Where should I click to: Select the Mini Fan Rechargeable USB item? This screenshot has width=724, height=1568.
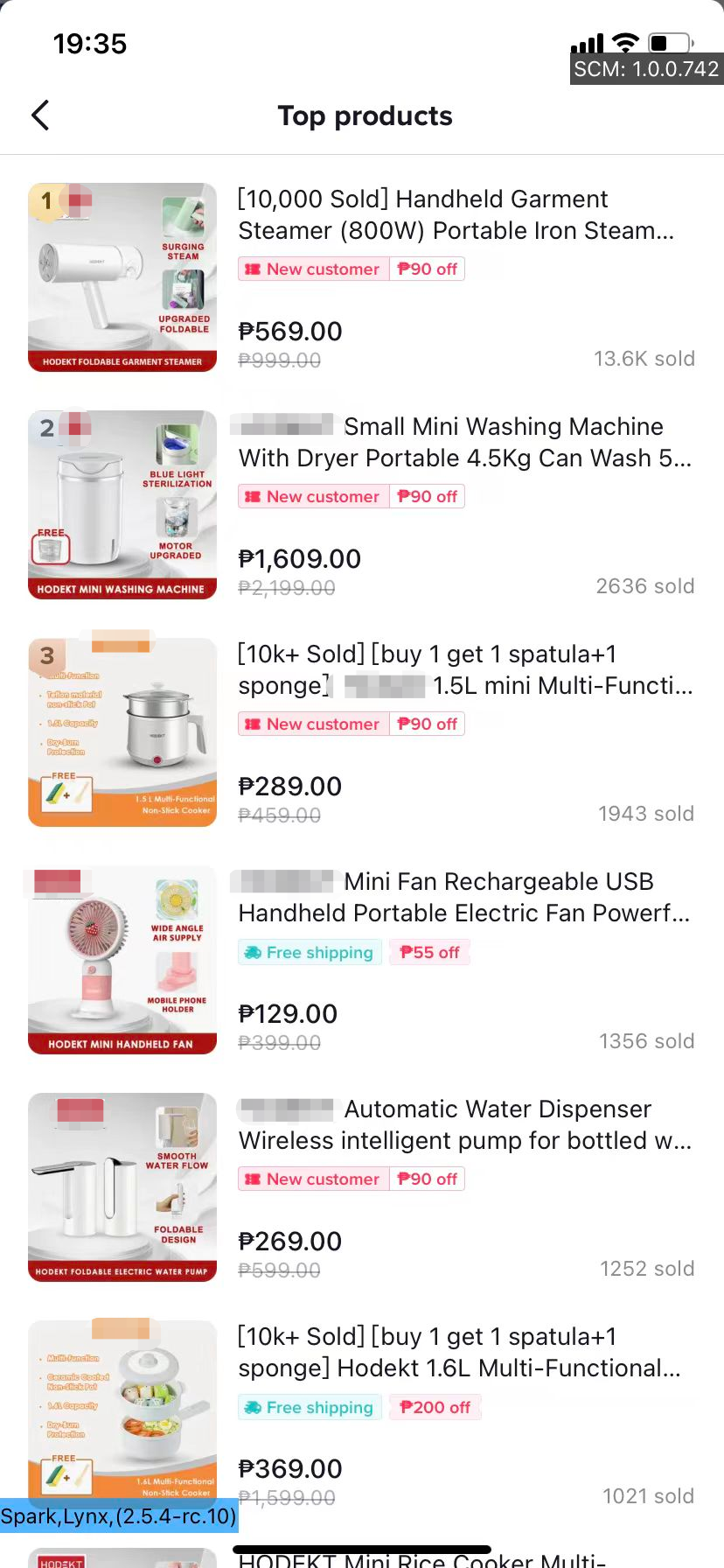pos(463,898)
